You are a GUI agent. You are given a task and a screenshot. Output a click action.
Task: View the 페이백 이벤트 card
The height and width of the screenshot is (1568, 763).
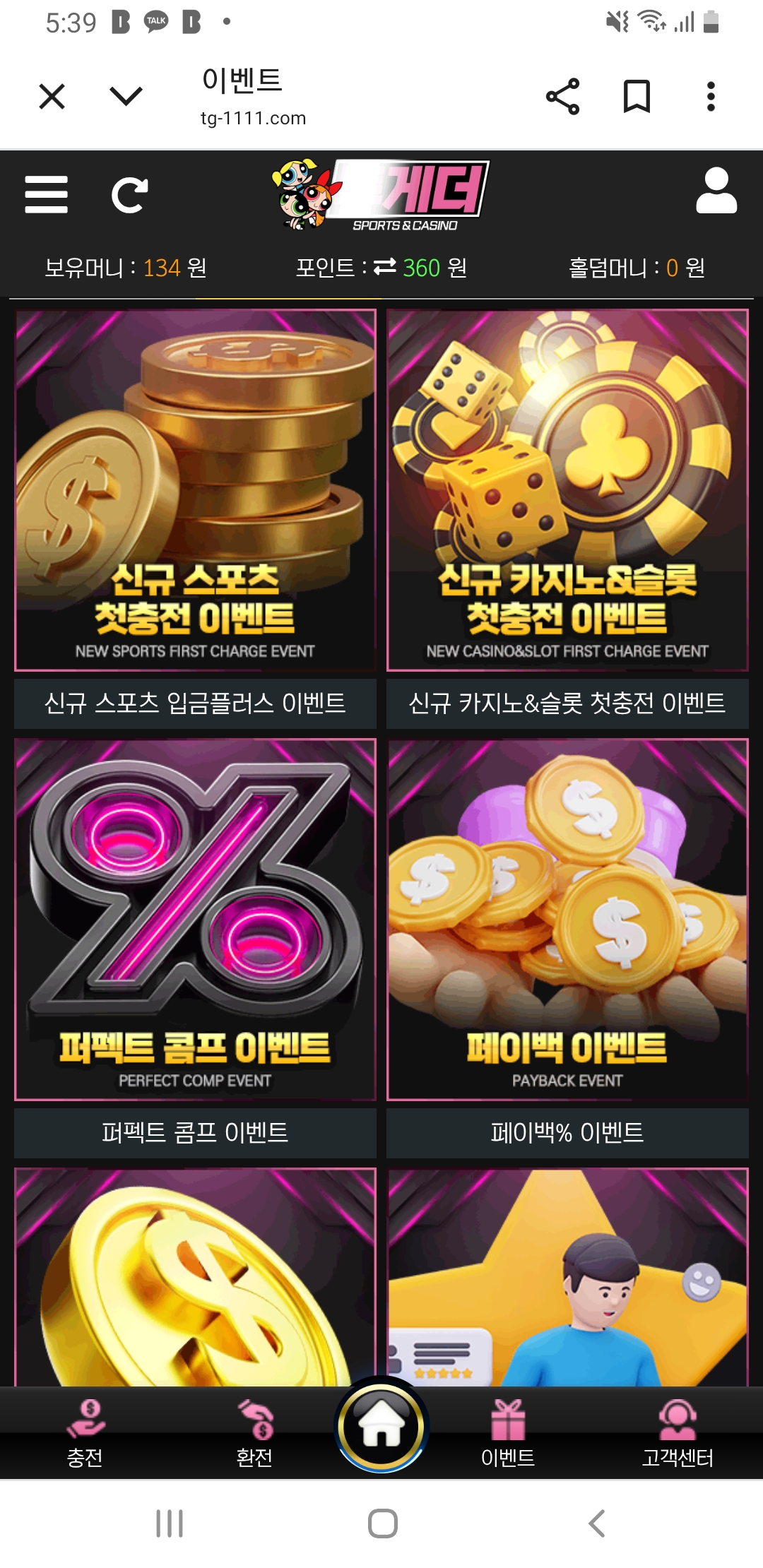pyautogui.click(x=567, y=920)
